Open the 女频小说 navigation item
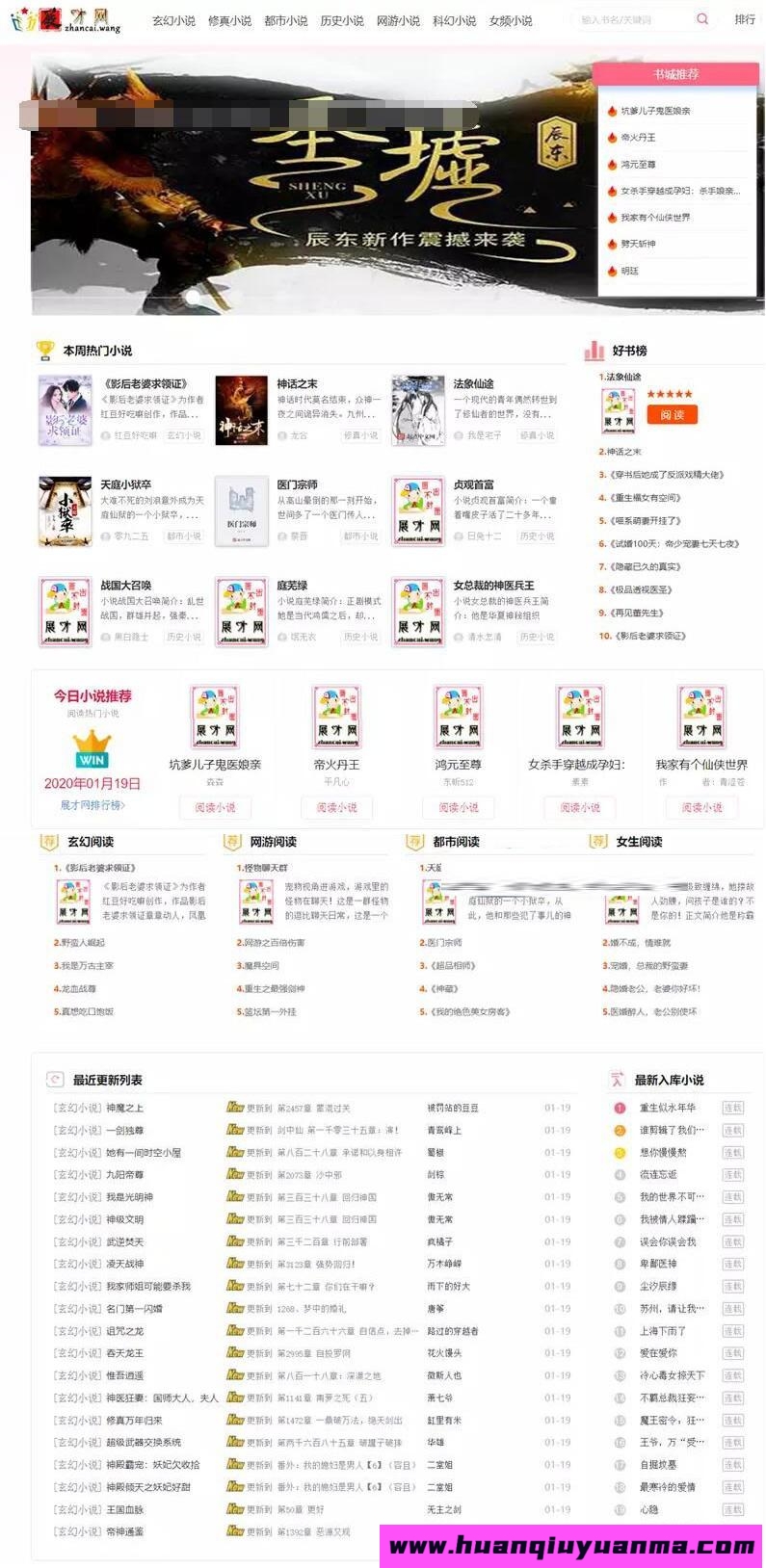Viewport: 766px width, 1568px height. (511, 20)
